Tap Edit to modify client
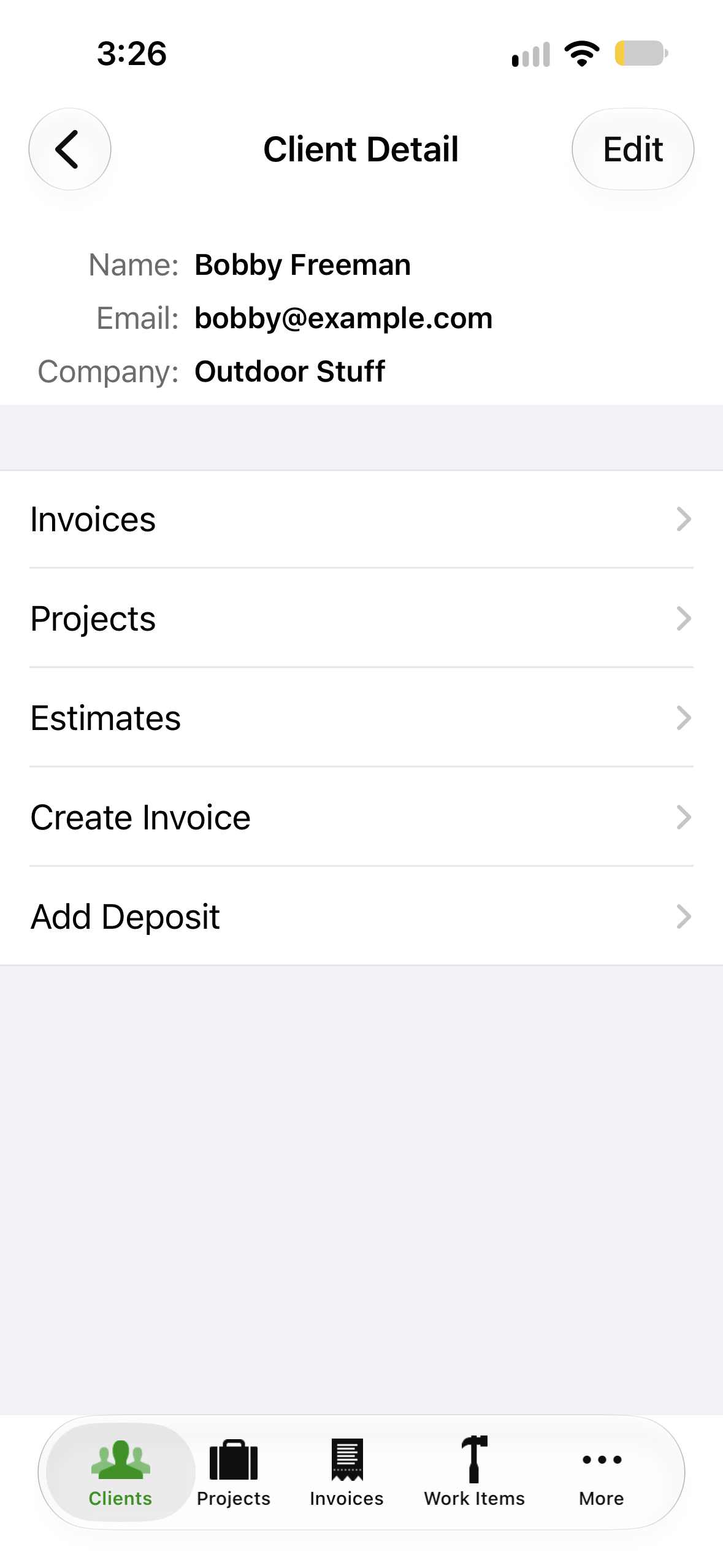Screen dimensions: 723x1568 click(x=633, y=149)
